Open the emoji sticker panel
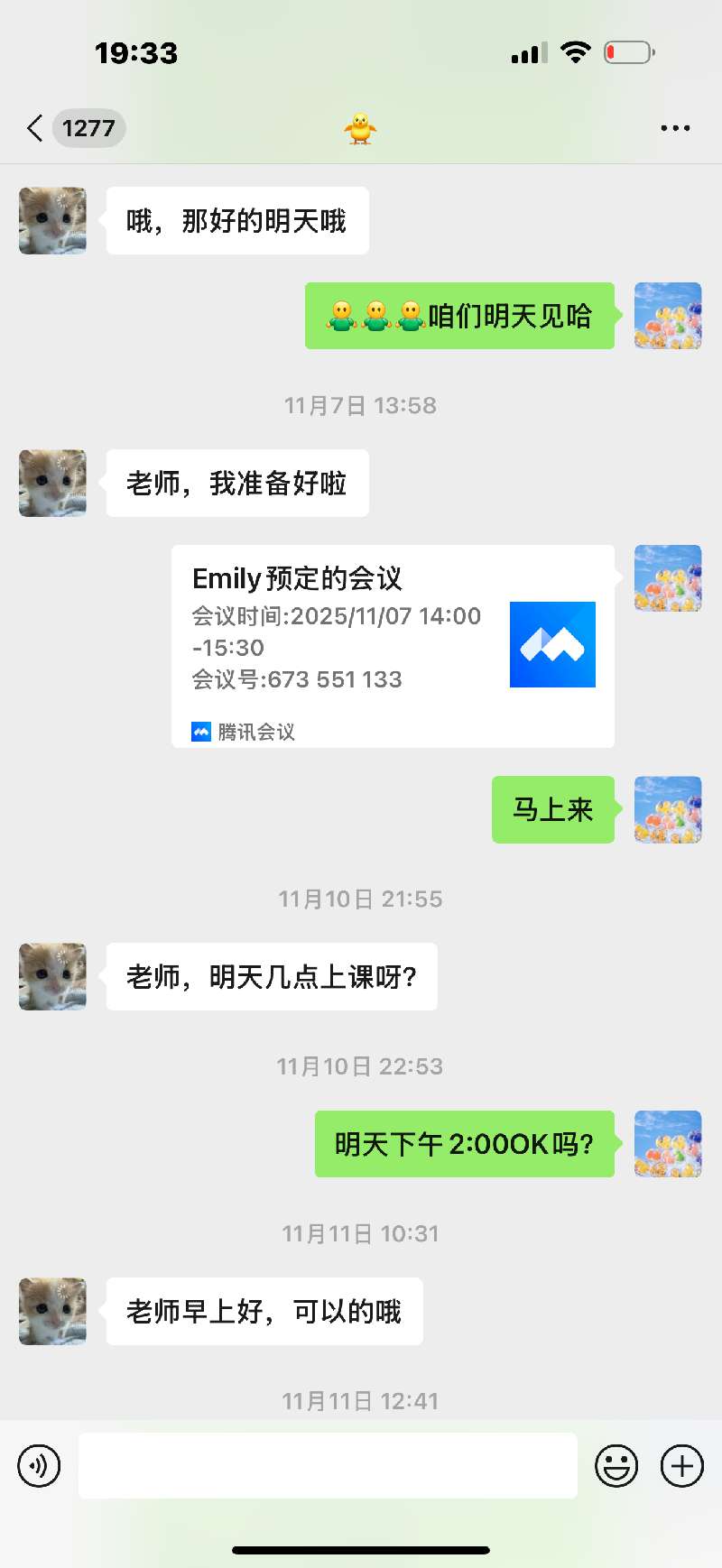722x1568 pixels. (616, 1466)
